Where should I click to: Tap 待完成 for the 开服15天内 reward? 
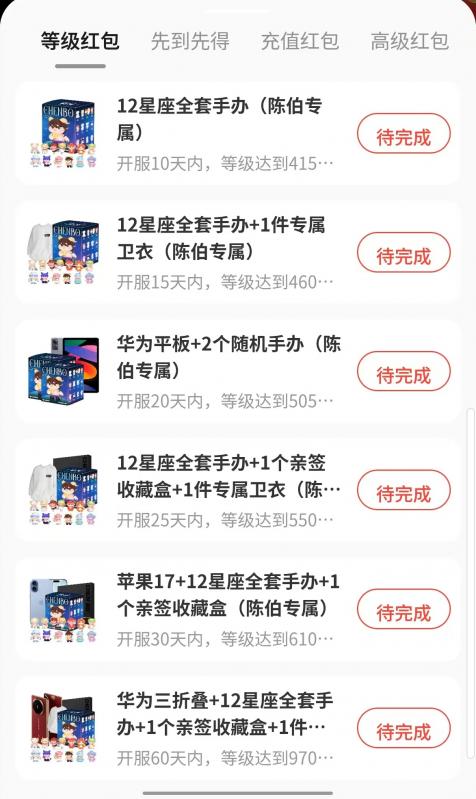tap(404, 253)
